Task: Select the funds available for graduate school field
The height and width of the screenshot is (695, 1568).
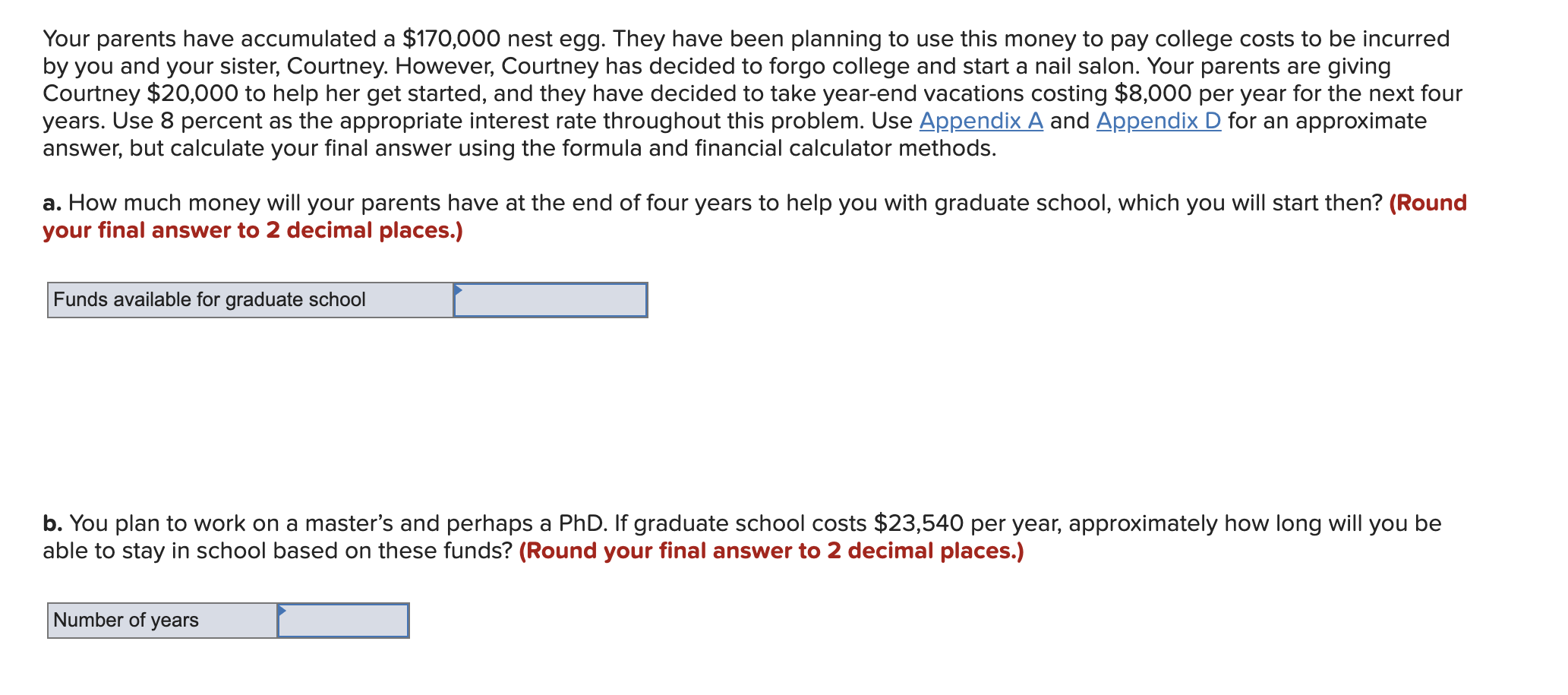Action: tap(551, 300)
